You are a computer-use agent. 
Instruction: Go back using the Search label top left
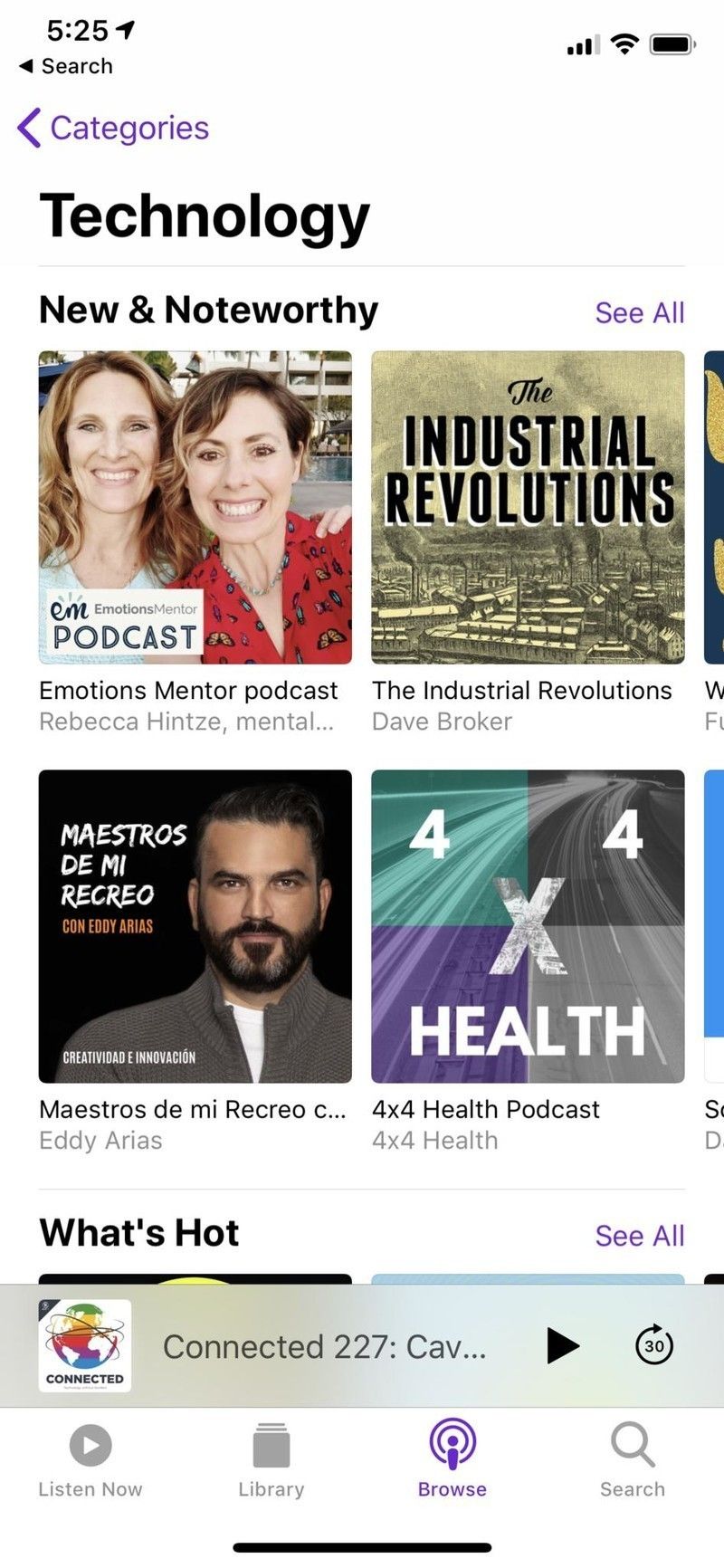click(65, 65)
